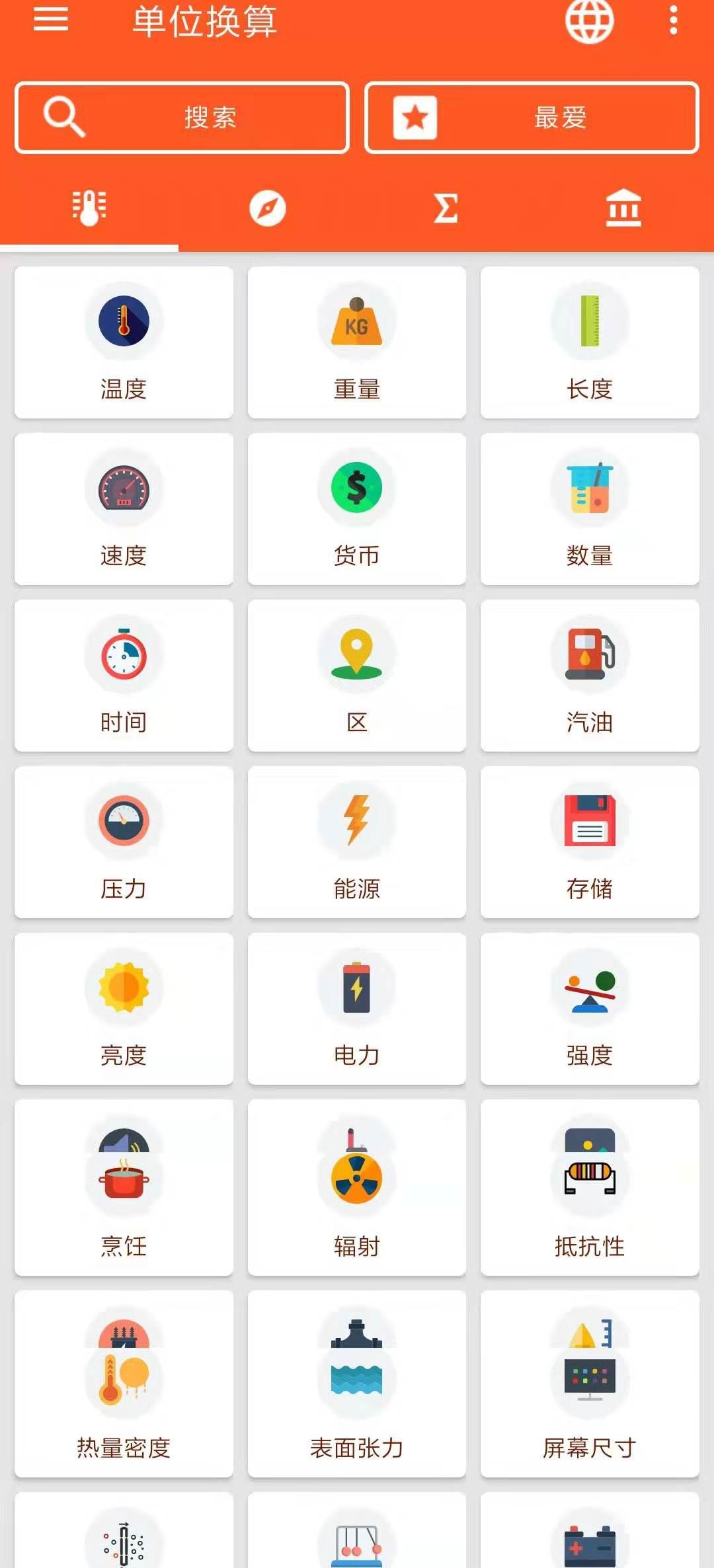Open the 温度 temperature converter
Viewport: 714px width, 1568px height.
[124, 342]
